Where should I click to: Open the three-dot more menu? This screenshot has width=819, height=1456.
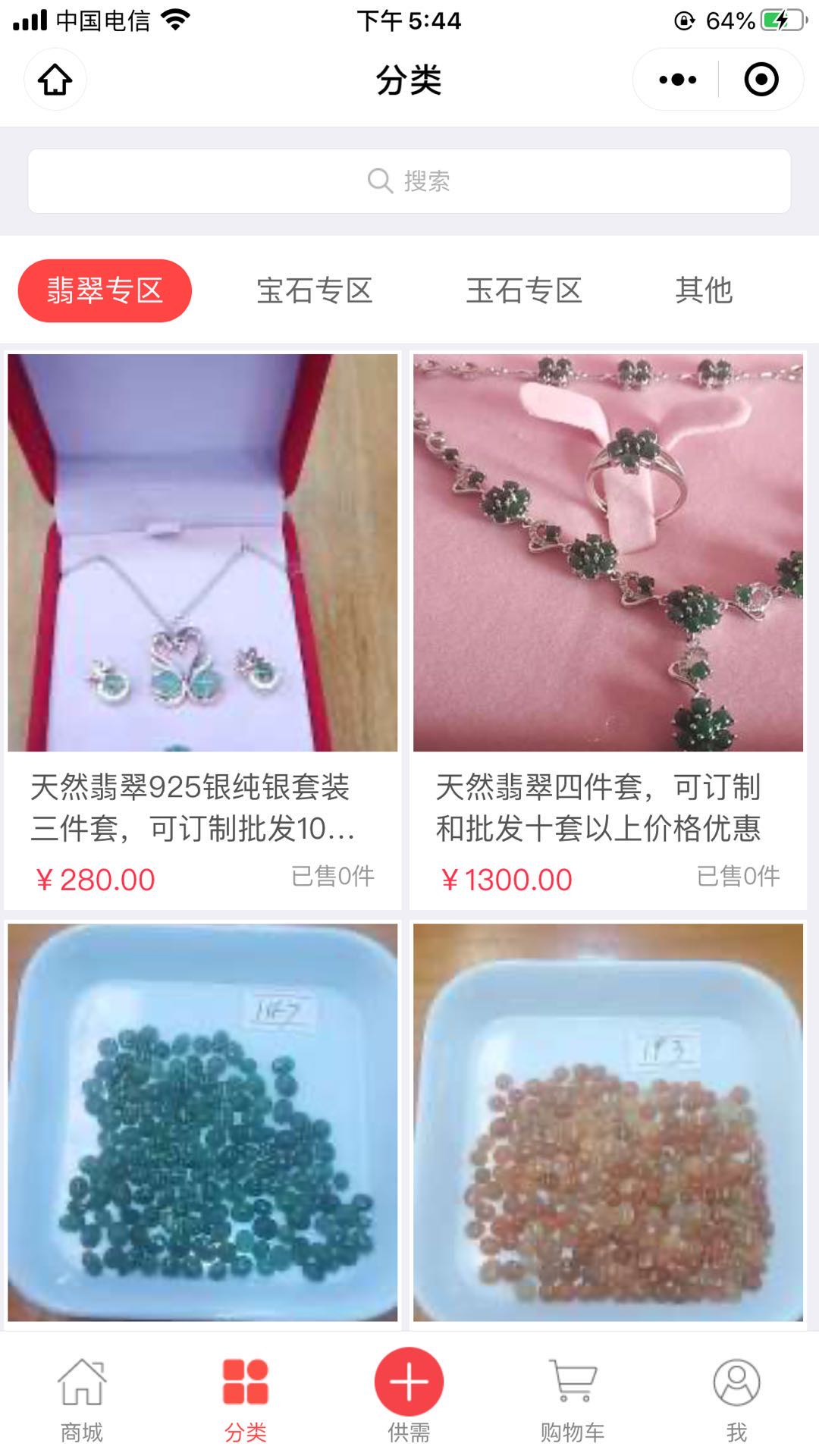pyautogui.click(x=677, y=80)
